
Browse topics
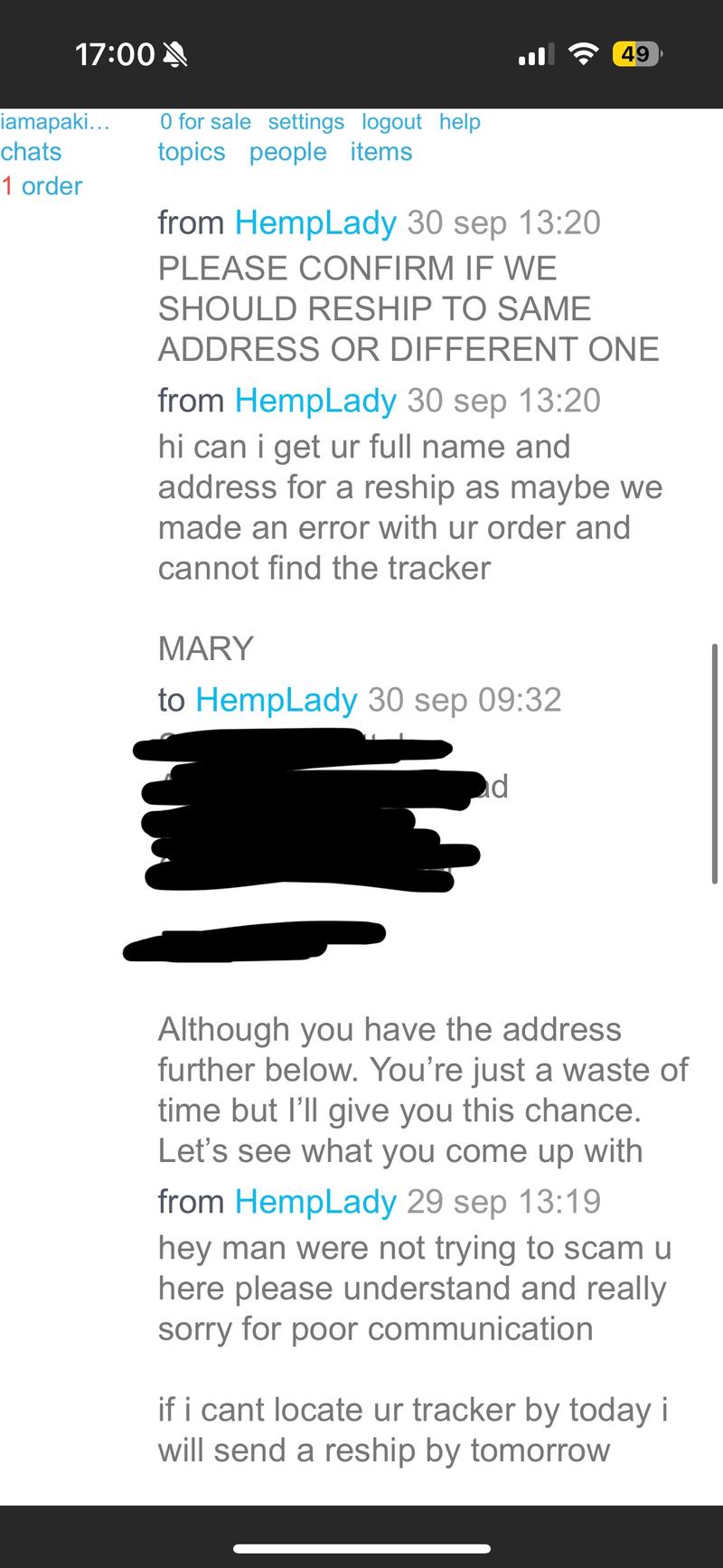191,152
